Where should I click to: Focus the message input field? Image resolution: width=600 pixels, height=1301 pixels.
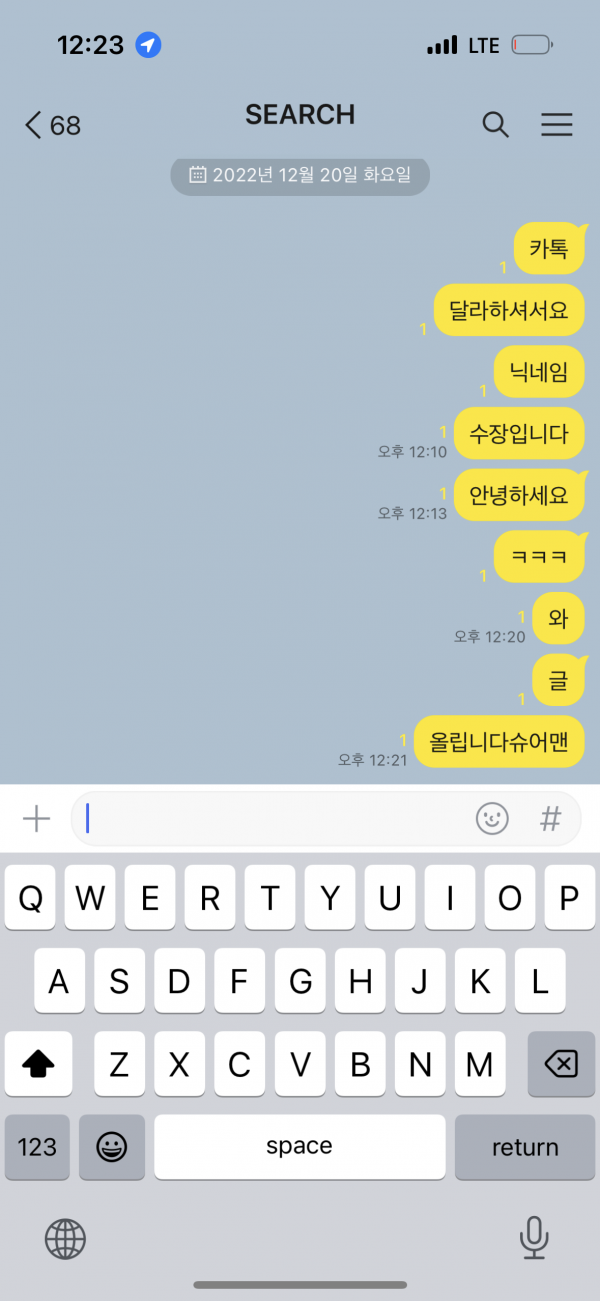point(270,820)
